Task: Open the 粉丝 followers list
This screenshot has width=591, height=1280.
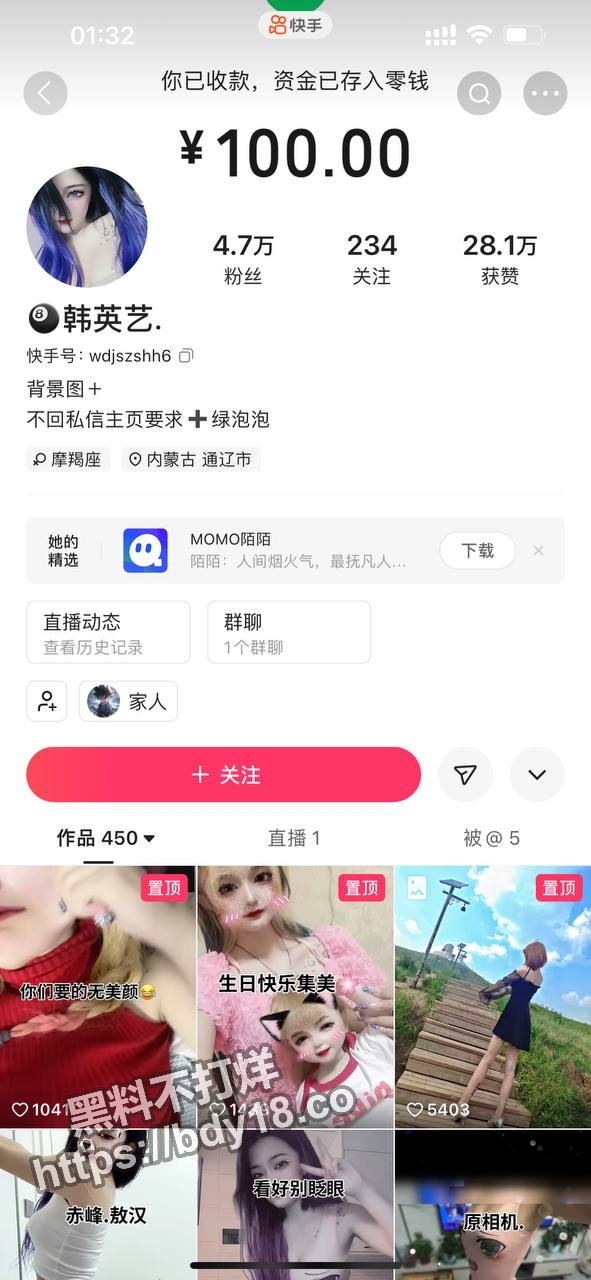Action: click(x=243, y=259)
